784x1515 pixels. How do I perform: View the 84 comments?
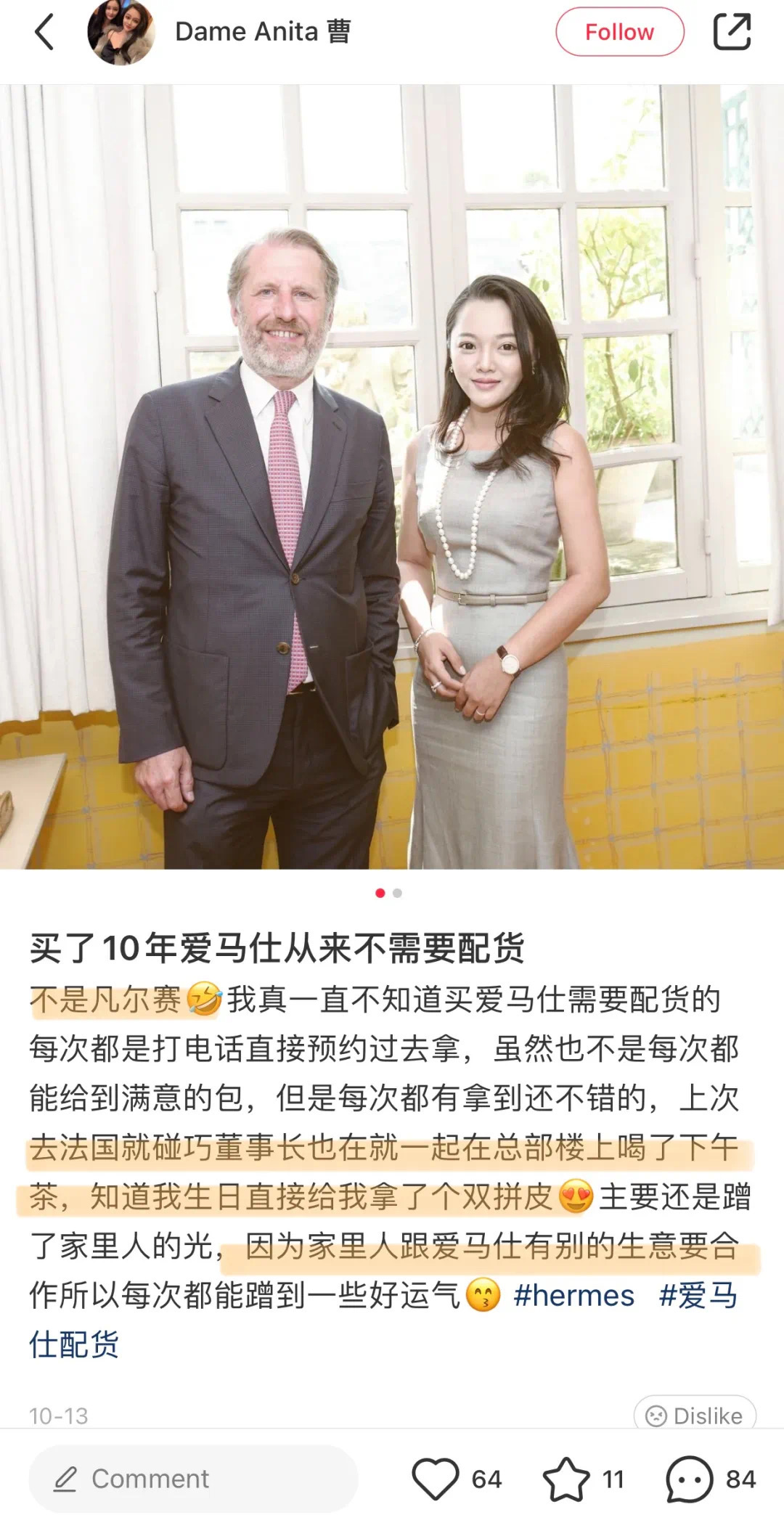pyautogui.click(x=690, y=1478)
